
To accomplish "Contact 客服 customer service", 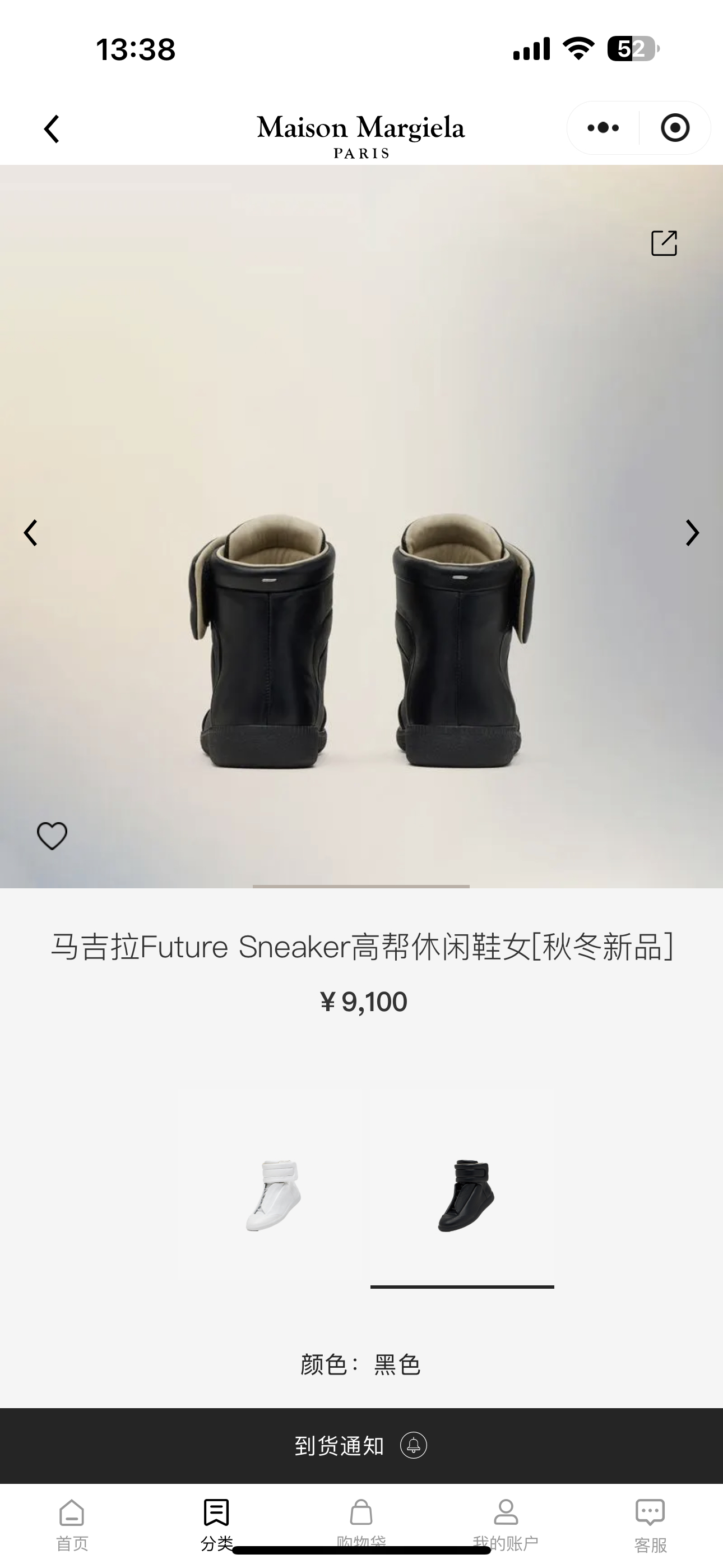I will [650, 1524].
